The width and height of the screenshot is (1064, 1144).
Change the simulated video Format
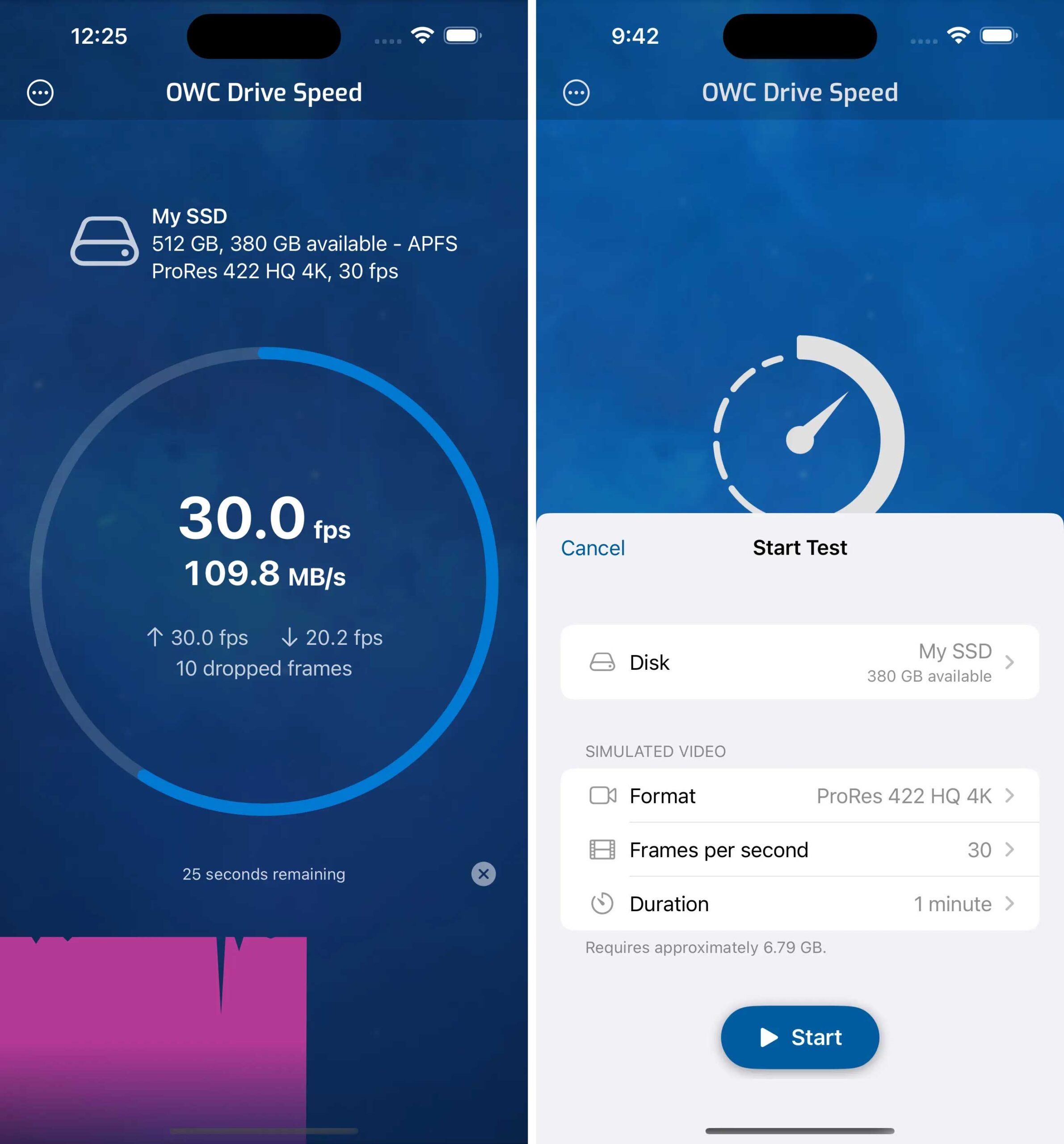(x=799, y=796)
